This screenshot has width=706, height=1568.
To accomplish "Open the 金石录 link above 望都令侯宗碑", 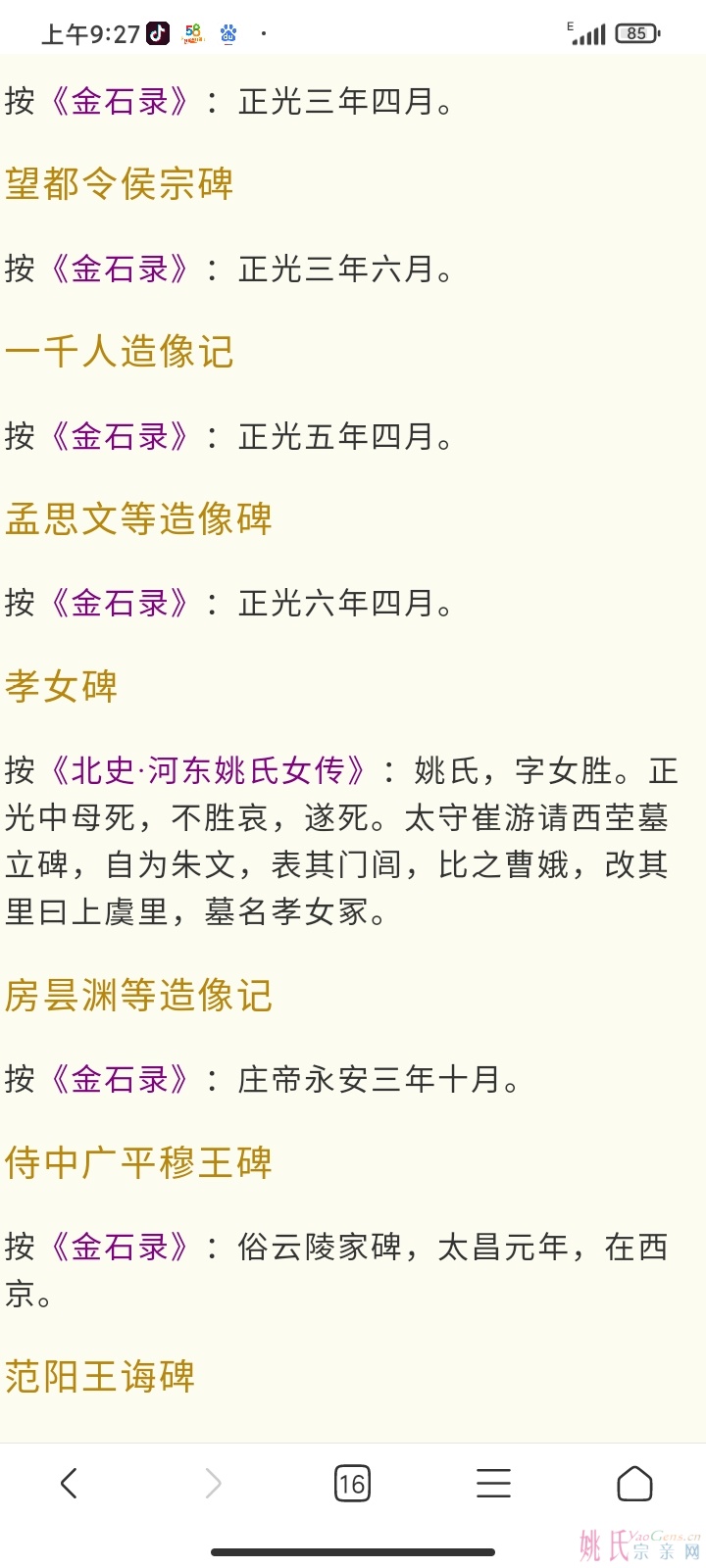I will pos(119,101).
